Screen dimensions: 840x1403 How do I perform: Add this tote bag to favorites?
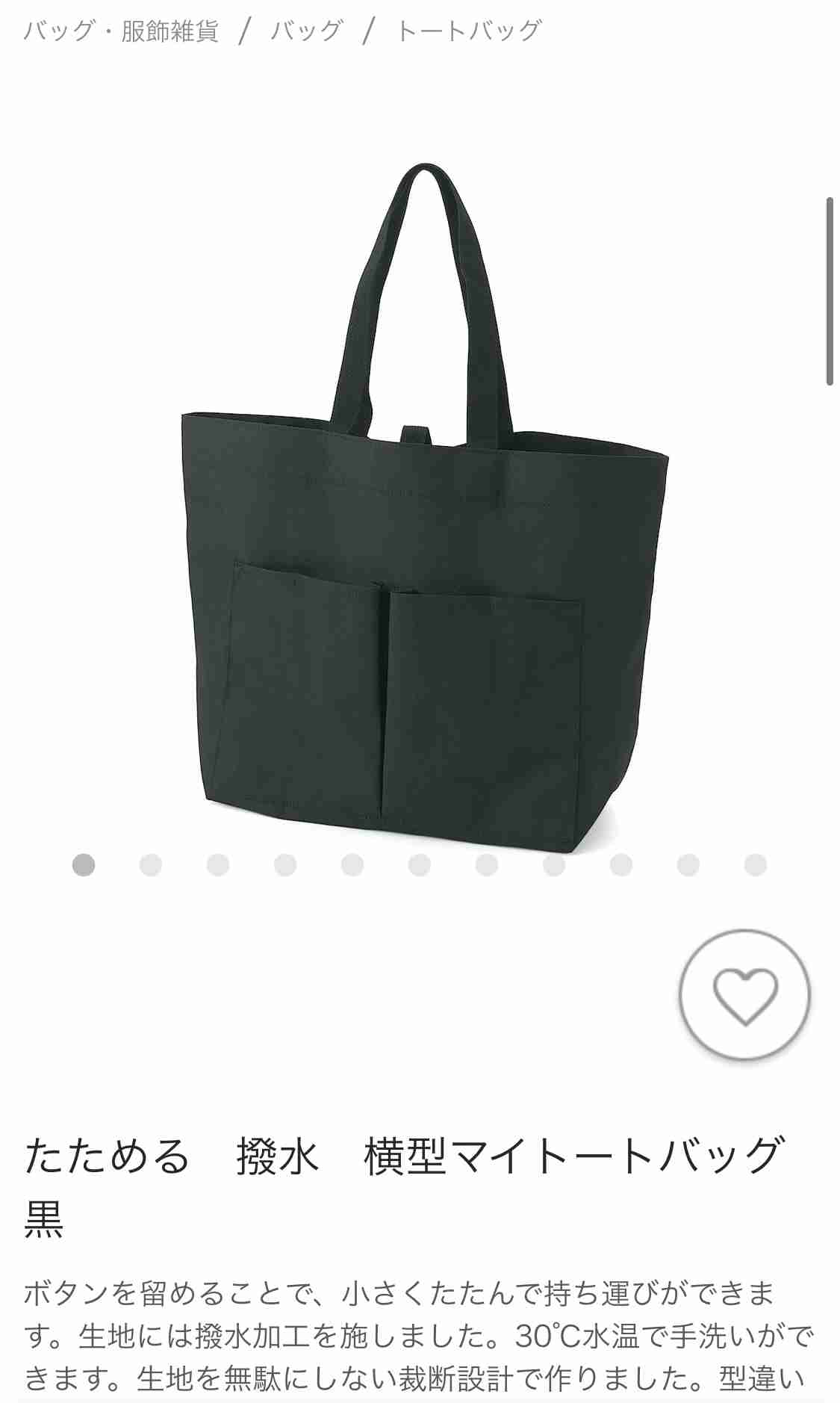[x=744, y=995]
